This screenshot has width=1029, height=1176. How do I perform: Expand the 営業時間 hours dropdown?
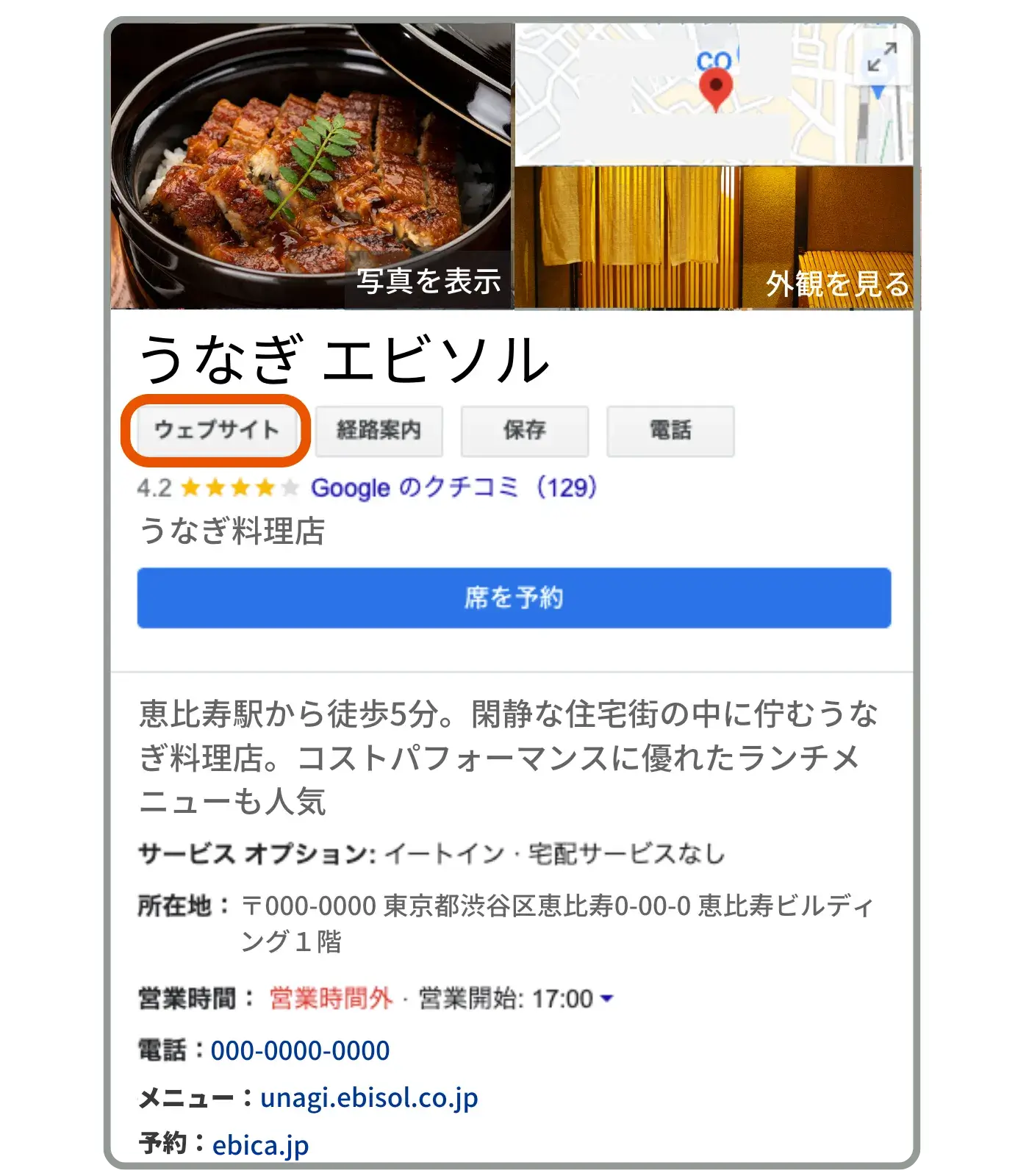[x=607, y=998]
